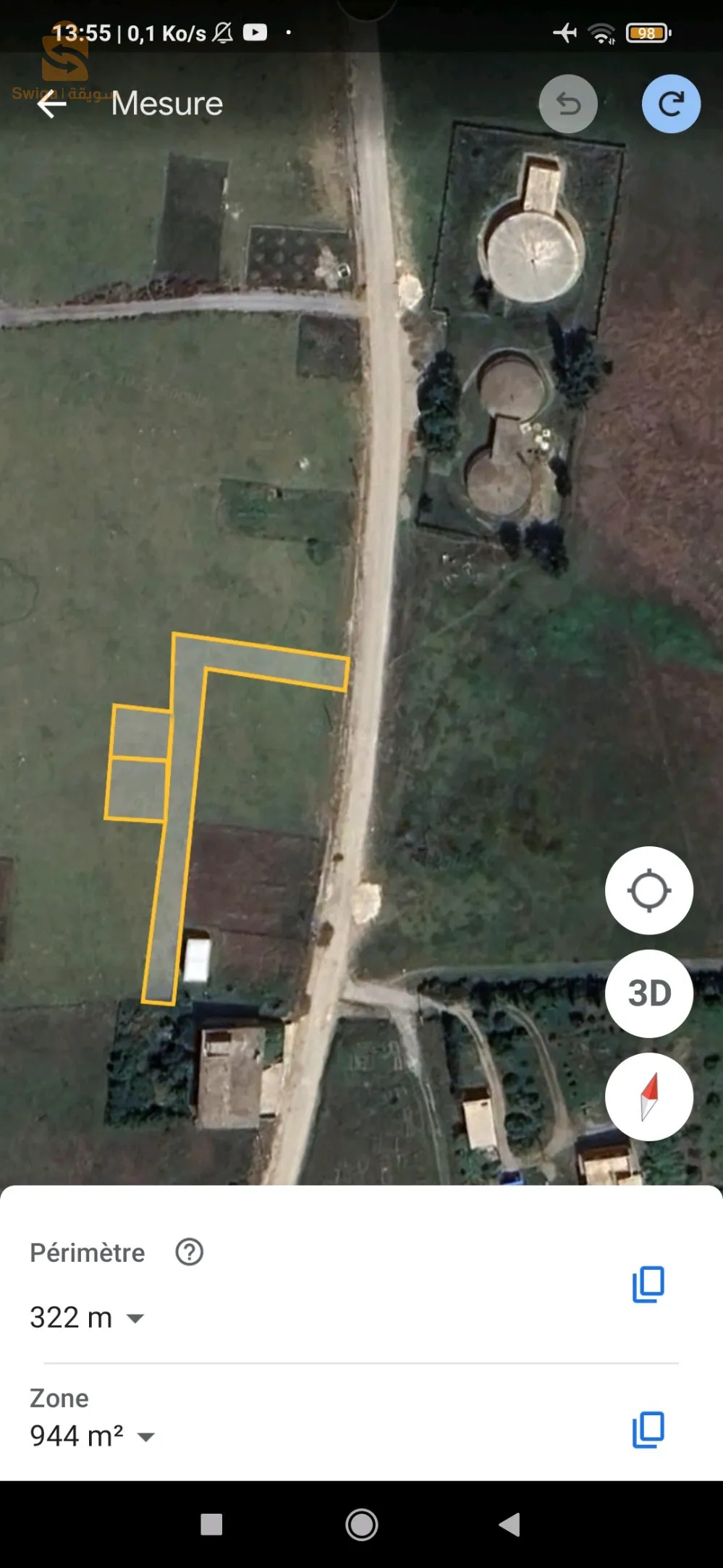Reset map orientation with the compass
The height and width of the screenshot is (1568, 723).
click(x=648, y=1097)
